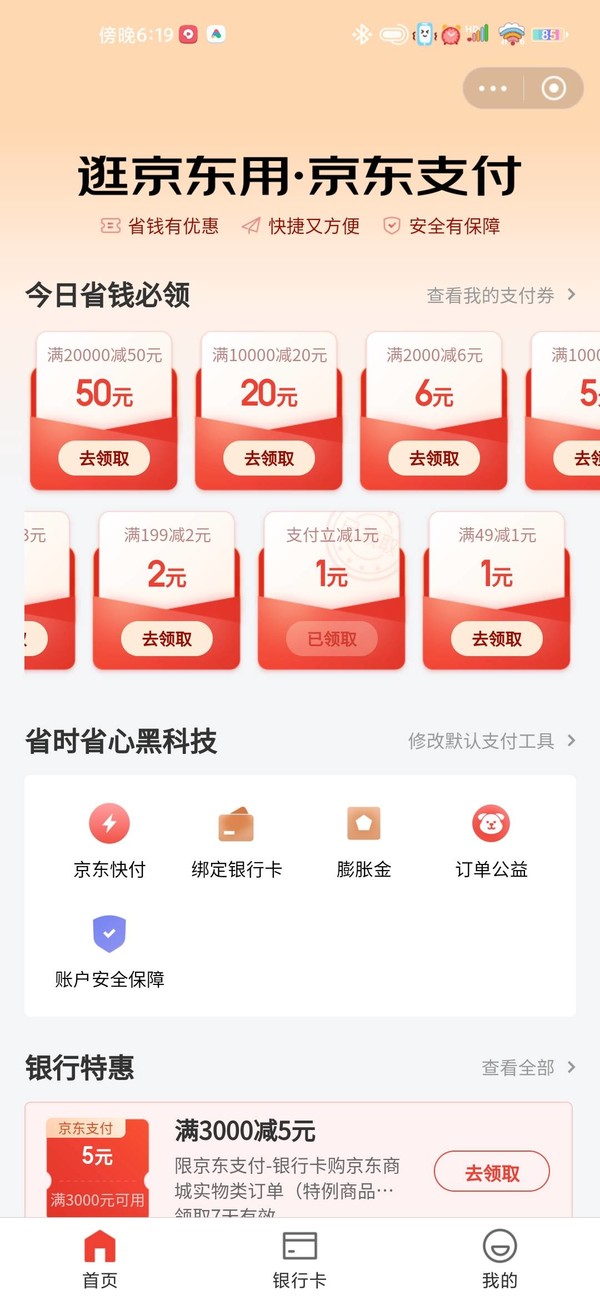Open 订单公益
600x1300 pixels.
point(491,841)
